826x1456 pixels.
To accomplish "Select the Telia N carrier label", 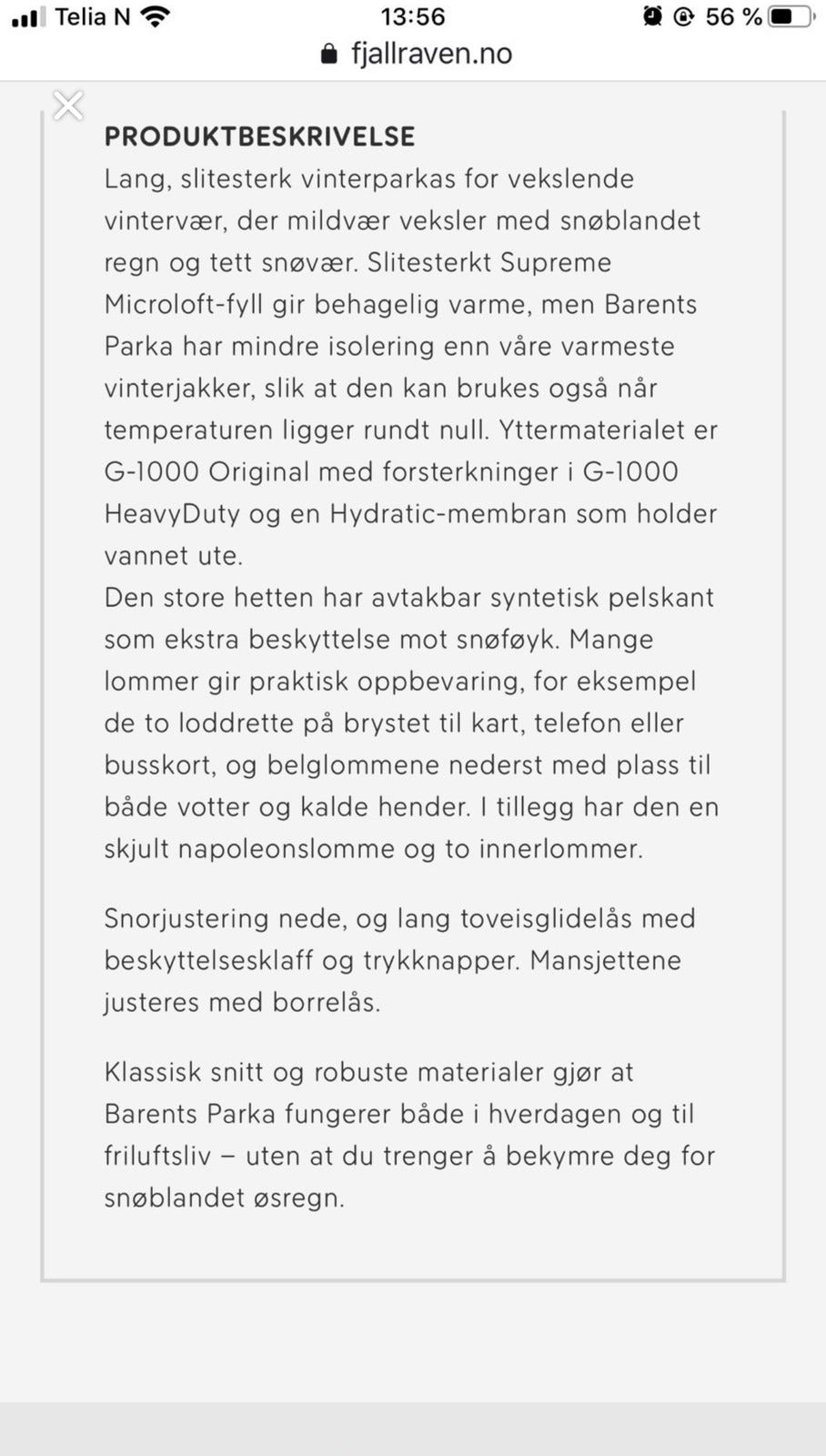I will [x=94, y=15].
